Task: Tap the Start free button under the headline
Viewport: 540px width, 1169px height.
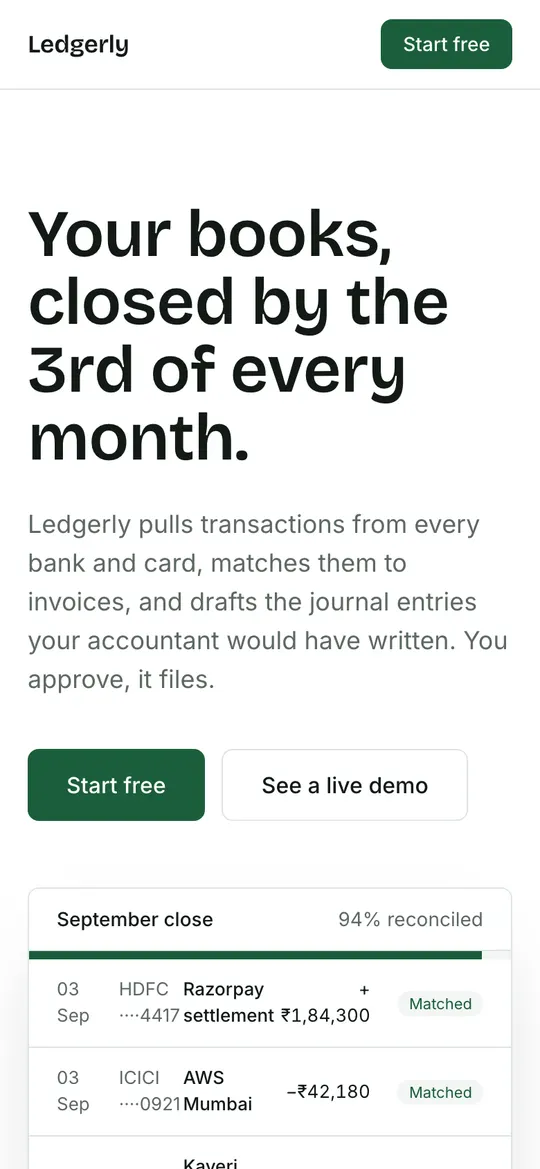Action: pos(116,785)
